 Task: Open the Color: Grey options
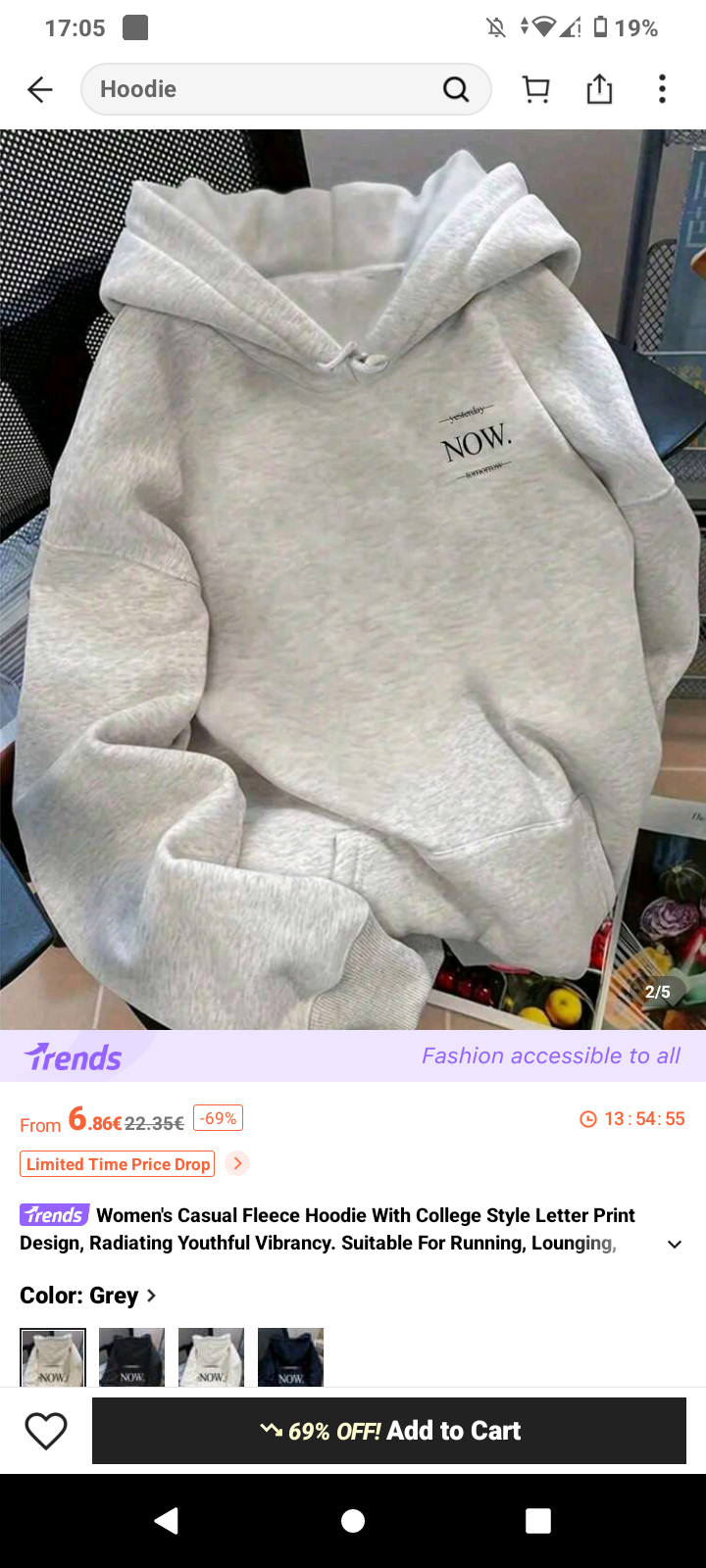click(88, 1296)
